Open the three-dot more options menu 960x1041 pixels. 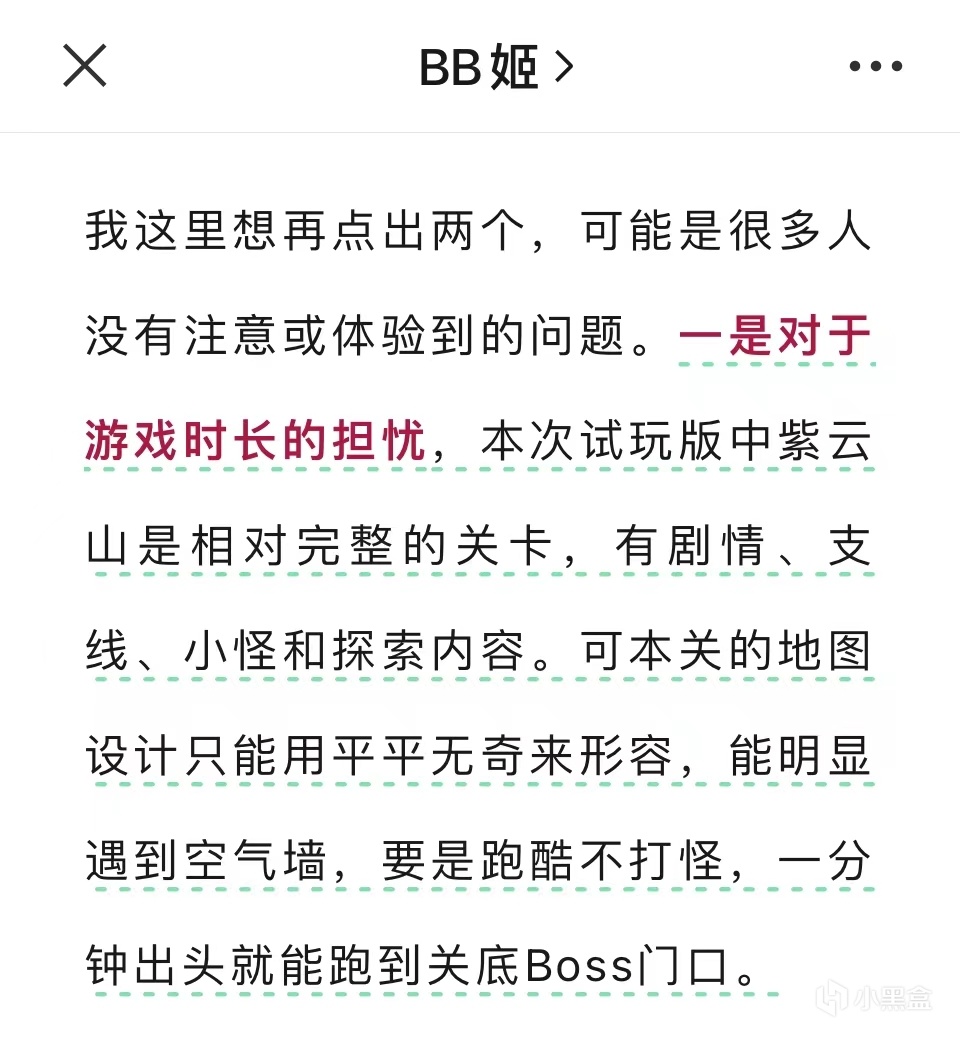coord(875,67)
